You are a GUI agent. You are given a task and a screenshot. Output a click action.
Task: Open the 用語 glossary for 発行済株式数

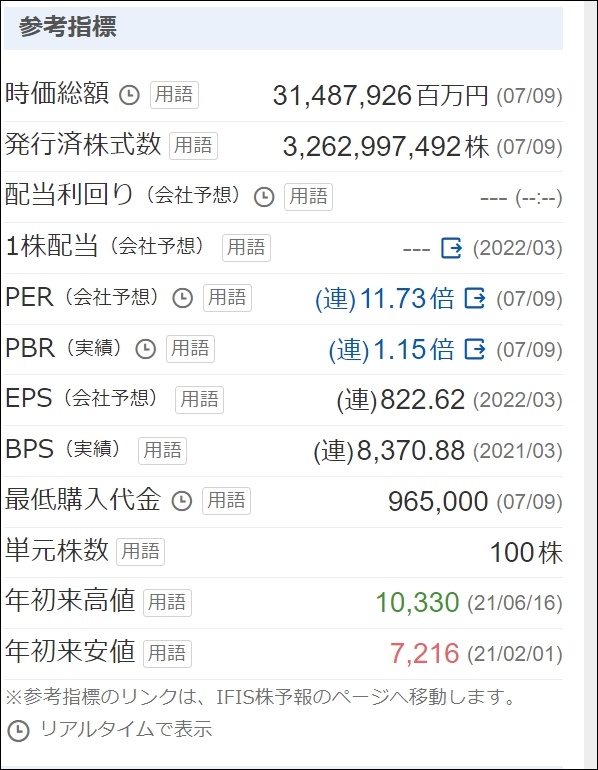[193, 146]
